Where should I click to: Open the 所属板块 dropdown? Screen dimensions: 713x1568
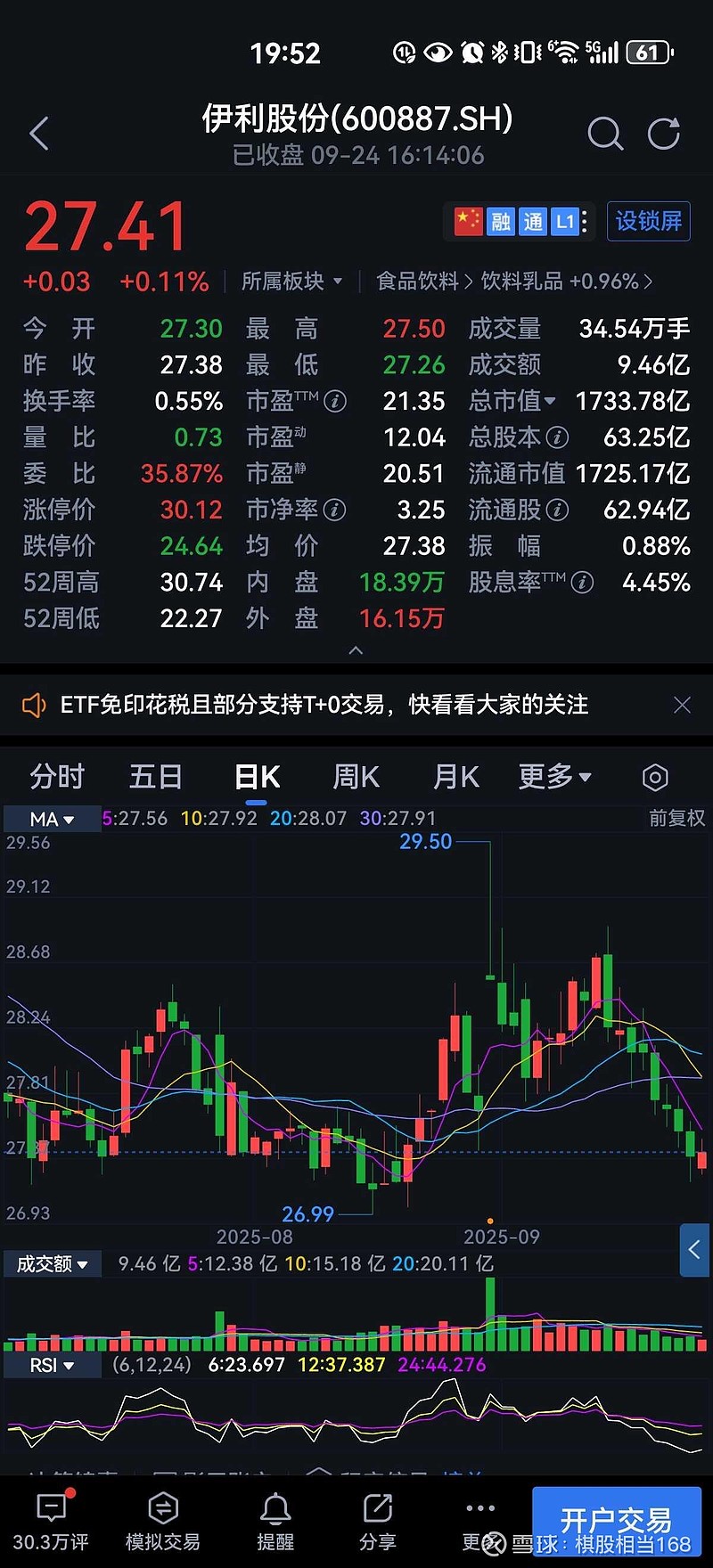click(291, 282)
